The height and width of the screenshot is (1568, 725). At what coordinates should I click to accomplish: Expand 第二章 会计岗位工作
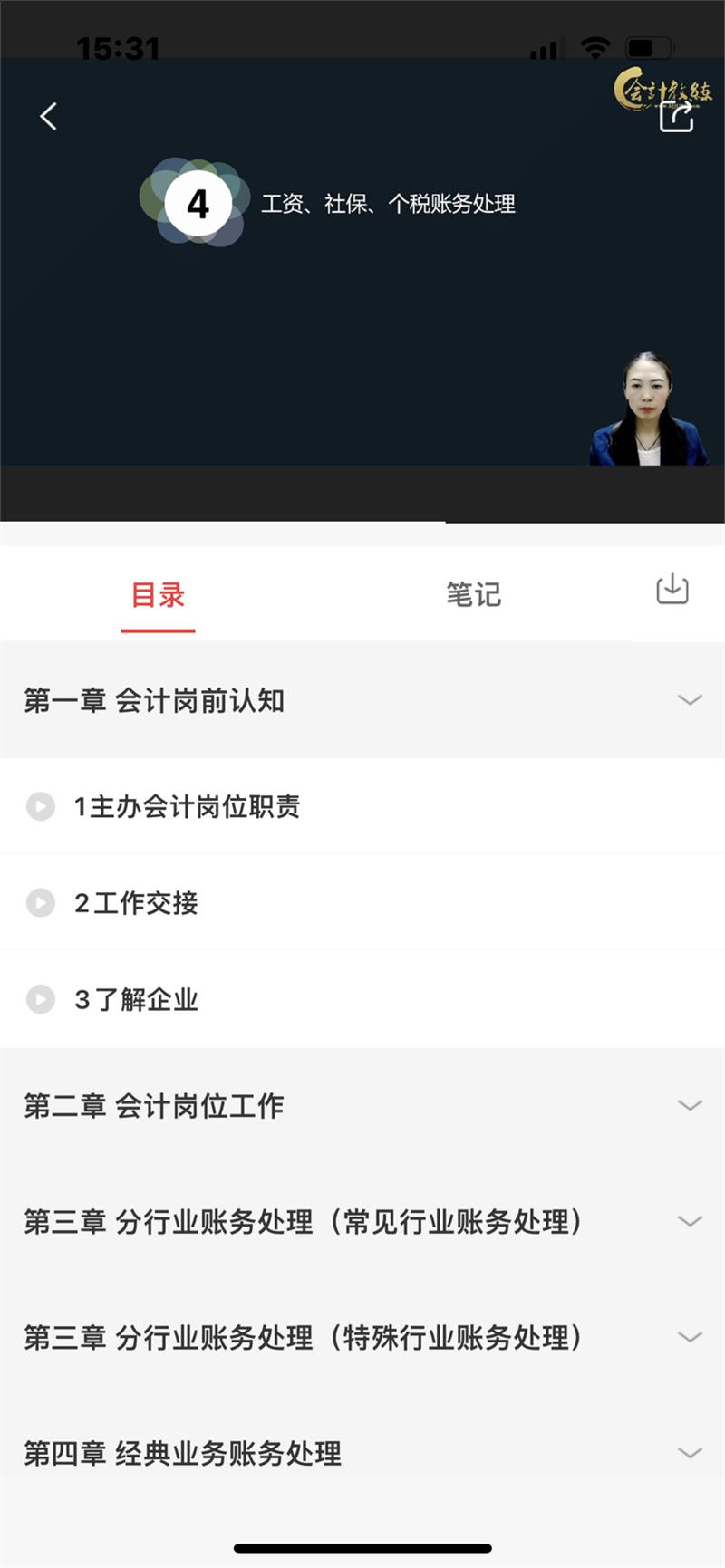[x=690, y=1105]
